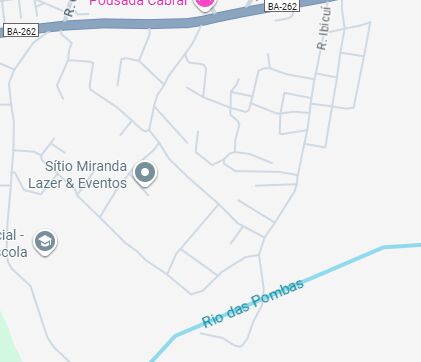Select the school marker with graduation cap
Screen dimensions: 421x362
pyautogui.click(x=45, y=242)
